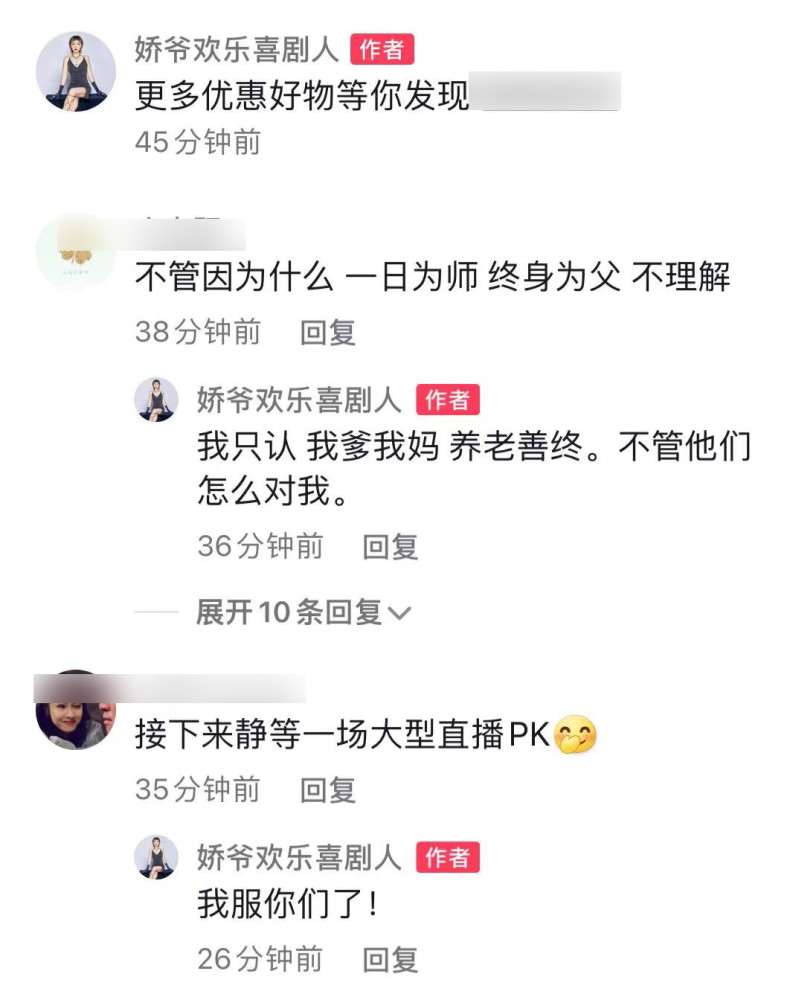Open author avatar beside 我服你们了 reply
The width and height of the screenshot is (790, 1000).
click(x=156, y=857)
